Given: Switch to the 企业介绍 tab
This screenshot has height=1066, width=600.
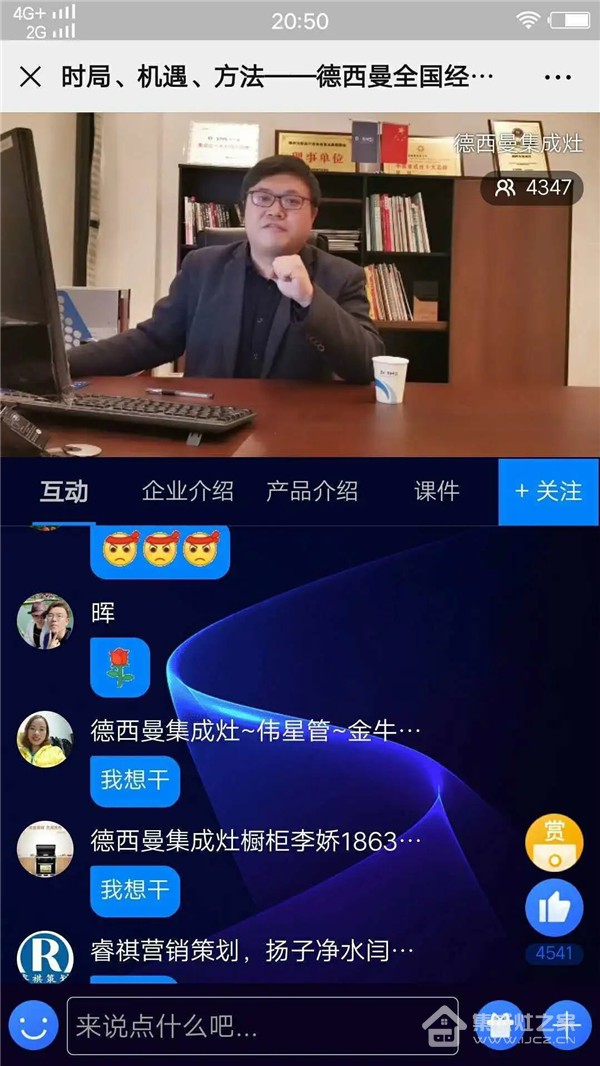Looking at the screenshot, I should tap(188, 491).
